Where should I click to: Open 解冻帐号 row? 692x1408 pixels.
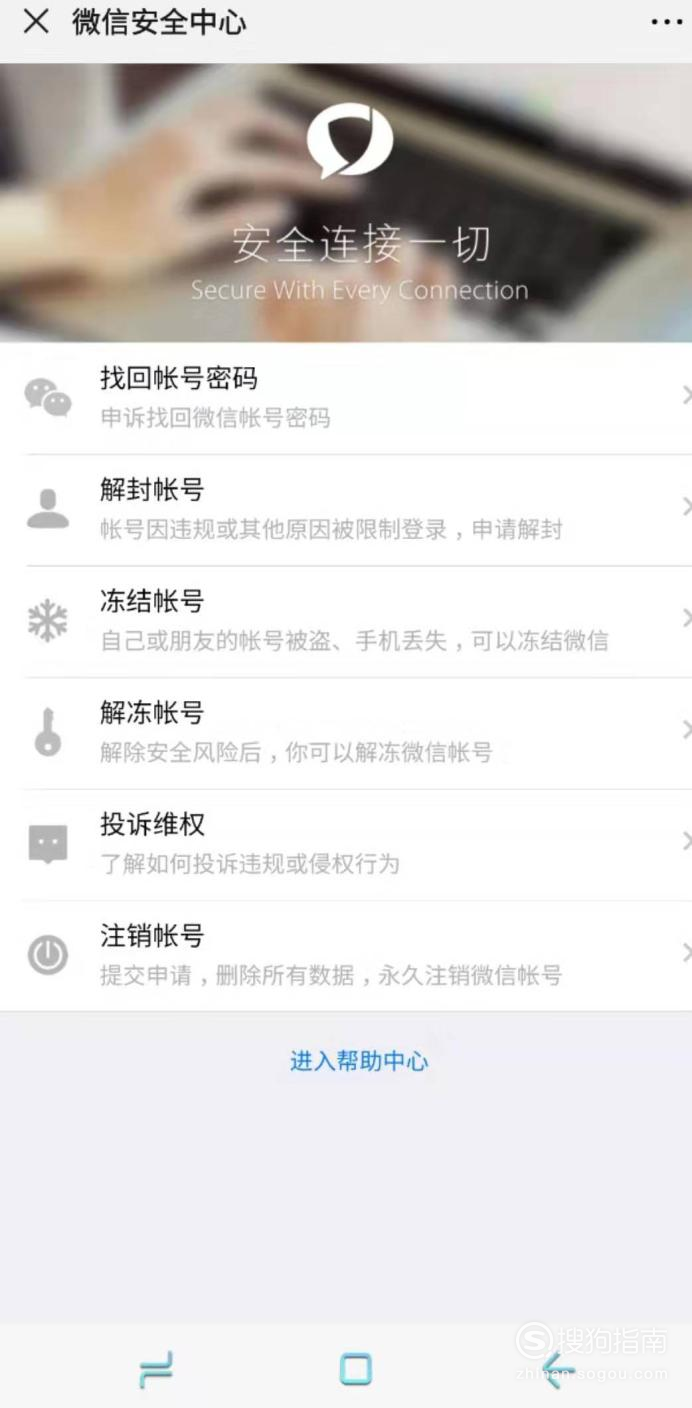click(x=346, y=732)
